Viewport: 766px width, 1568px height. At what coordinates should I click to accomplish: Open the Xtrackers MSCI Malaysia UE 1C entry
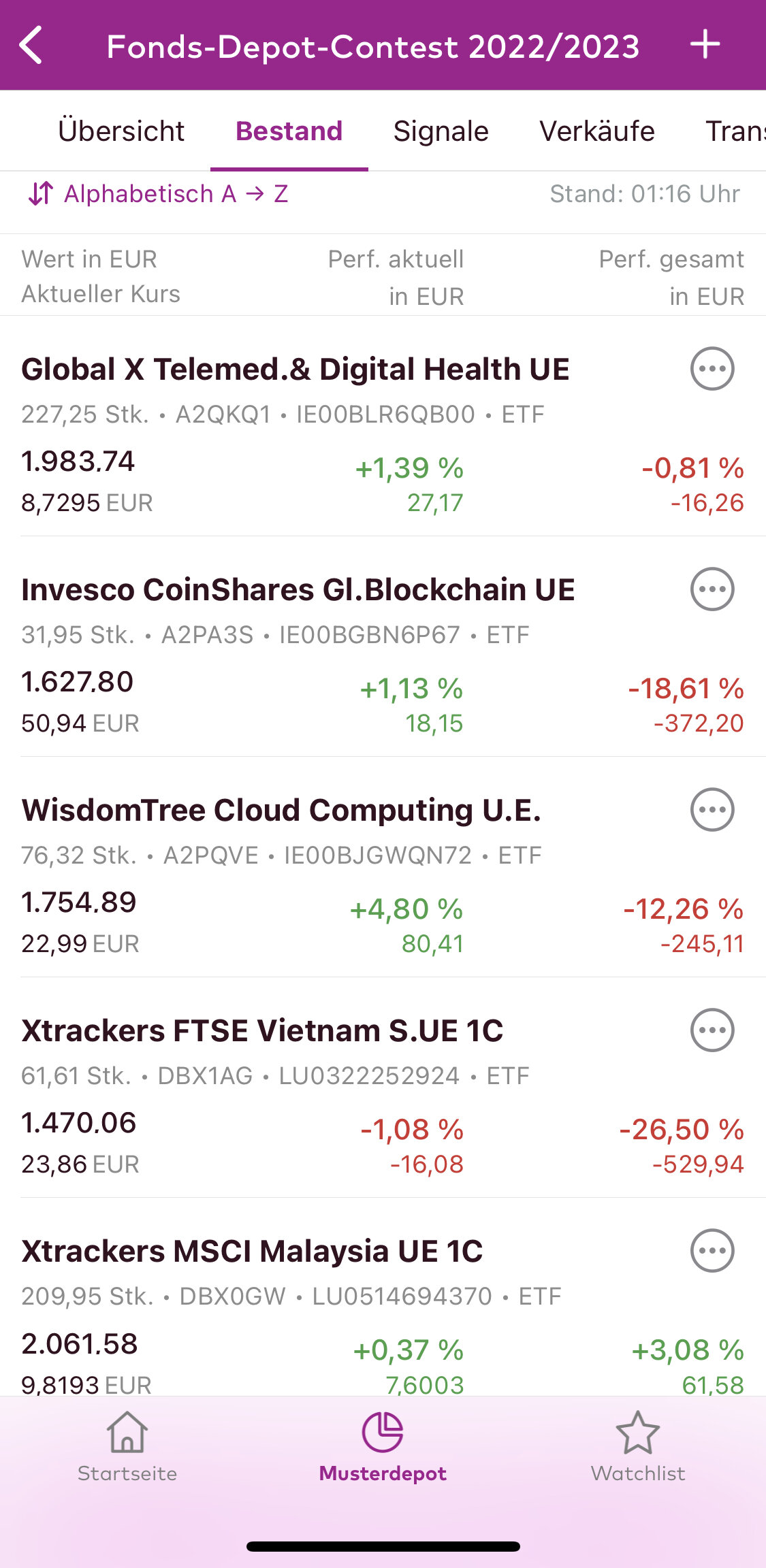(252, 1252)
